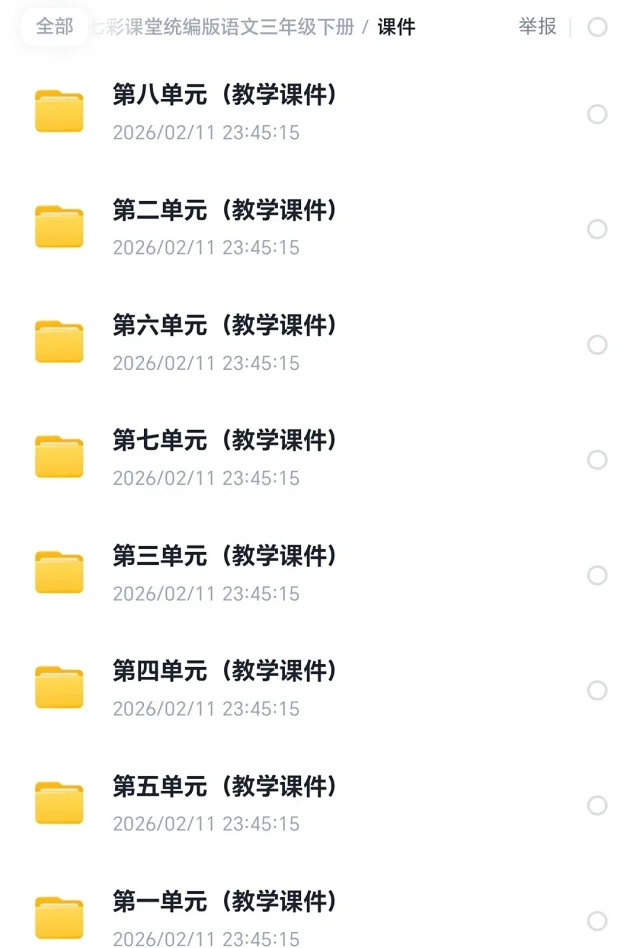Open the 第二单元（教学课件） folder
640x948 pixels.
tap(224, 211)
